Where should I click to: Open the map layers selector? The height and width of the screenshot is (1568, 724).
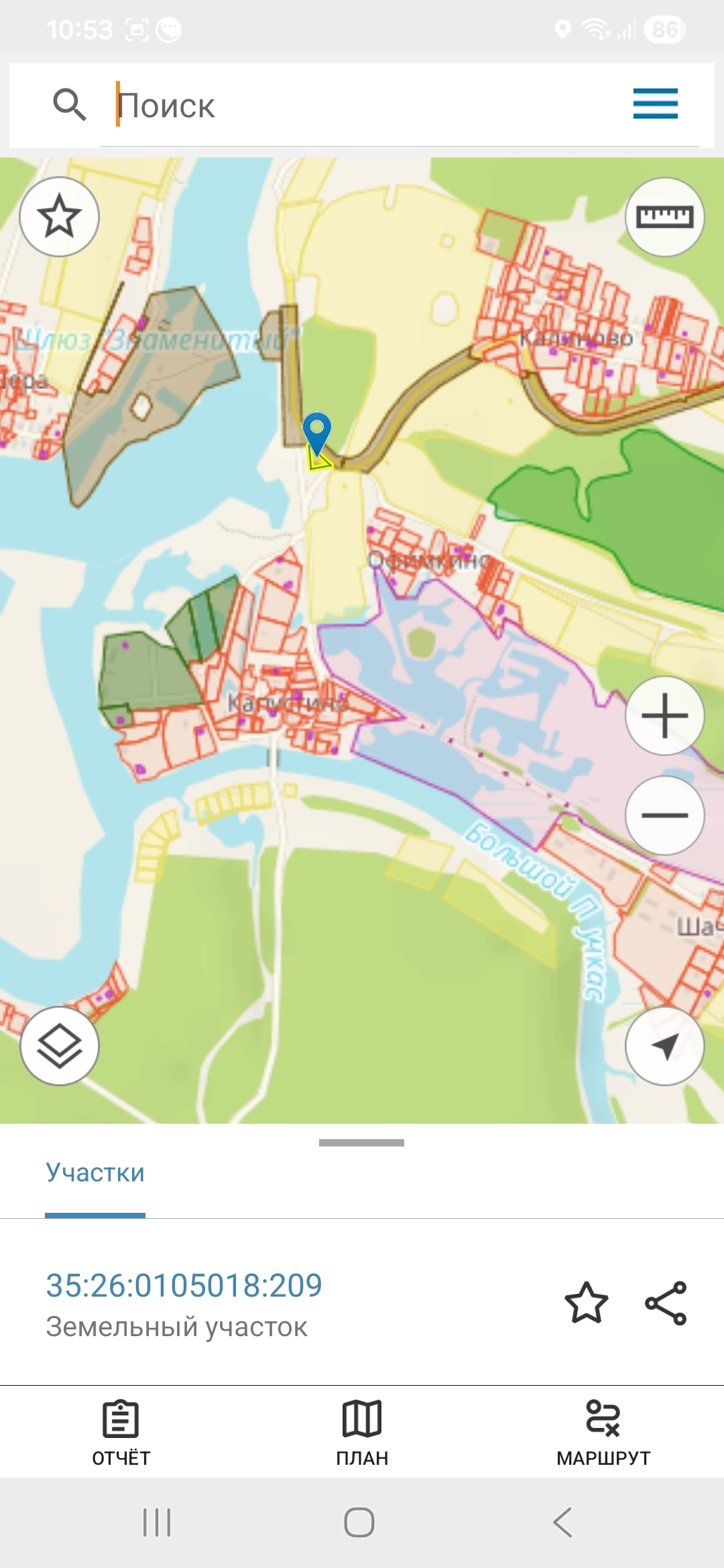60,1046
